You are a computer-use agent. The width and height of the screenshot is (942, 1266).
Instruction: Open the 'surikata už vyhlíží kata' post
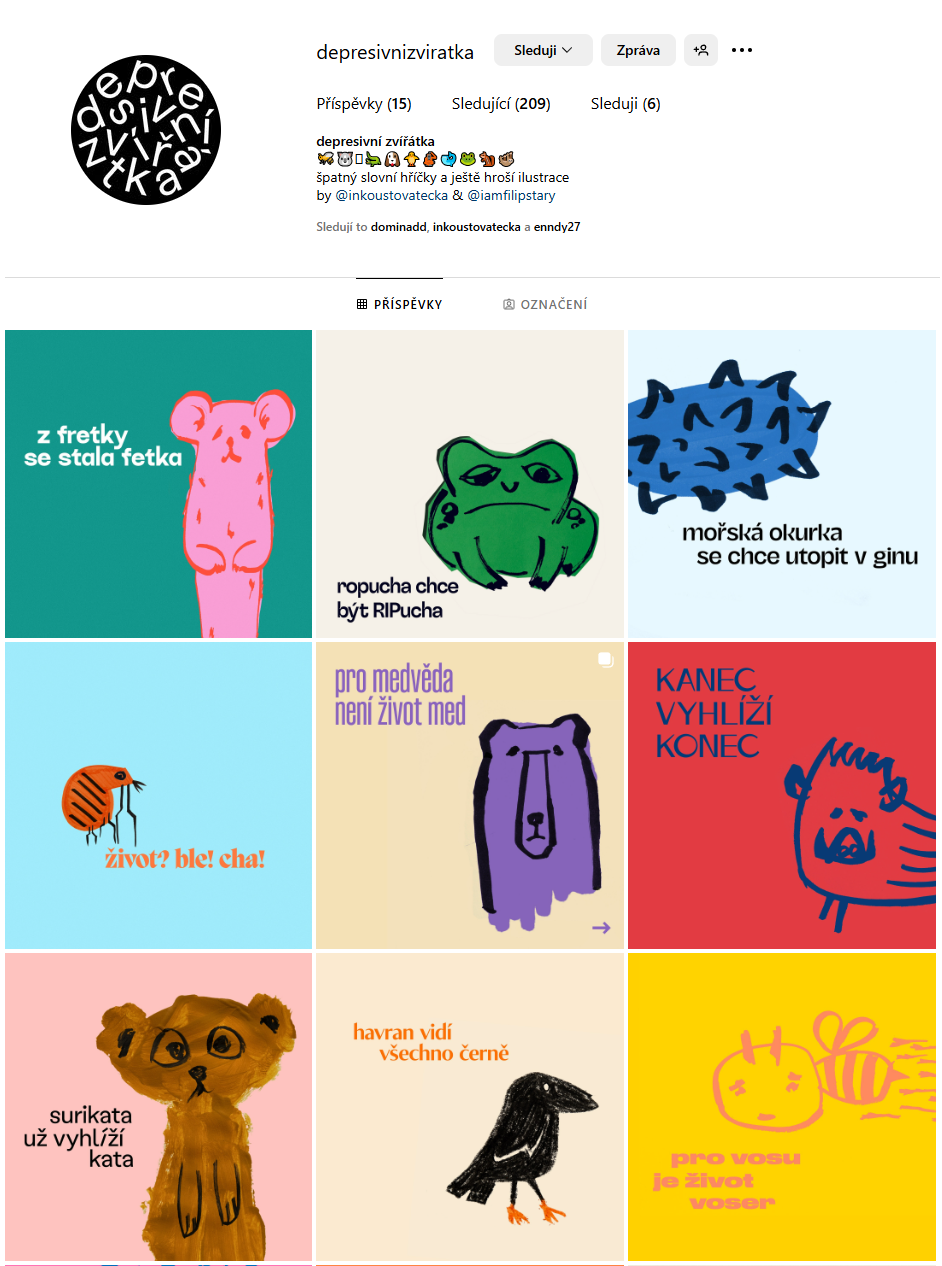pos(158,1106)
